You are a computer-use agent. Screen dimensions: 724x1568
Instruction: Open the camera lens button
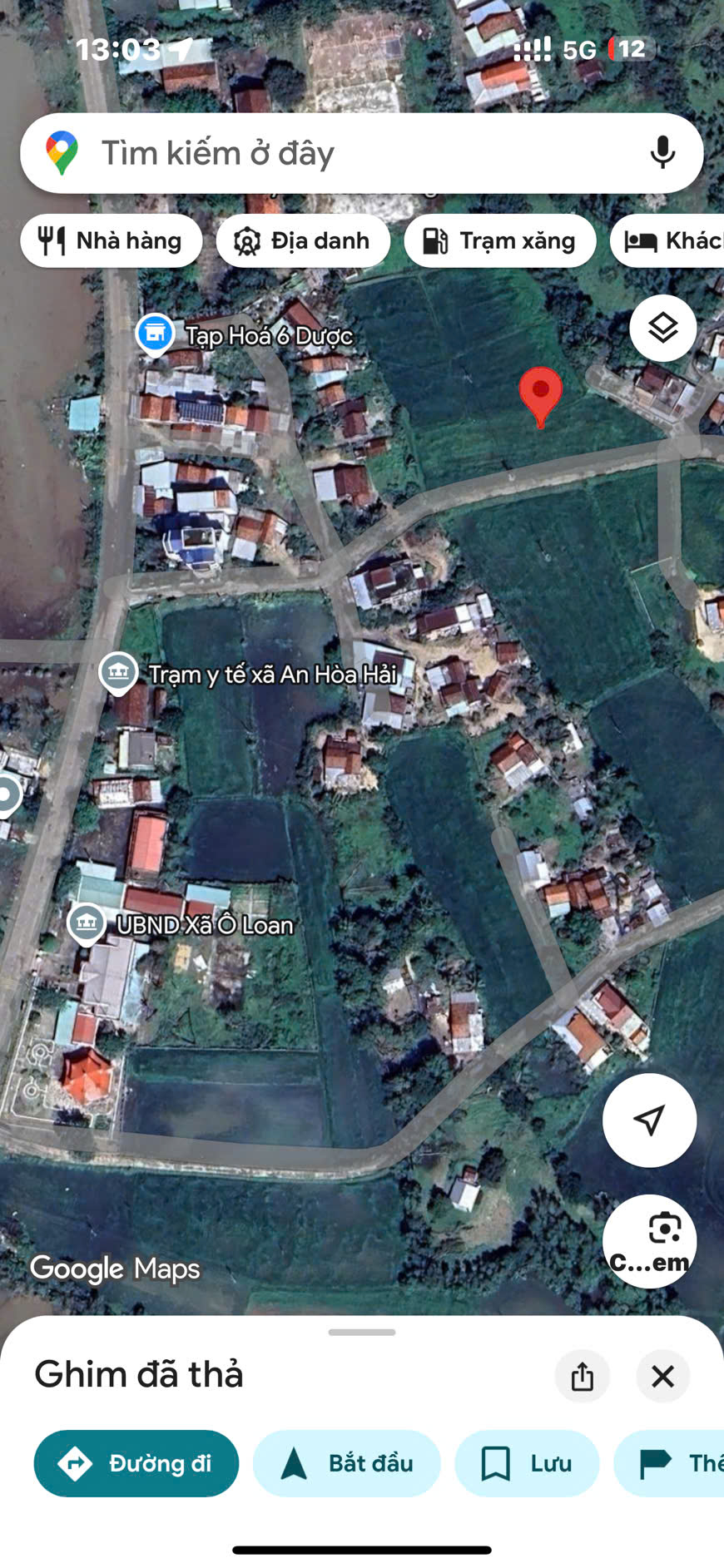tap(649, 1241)
